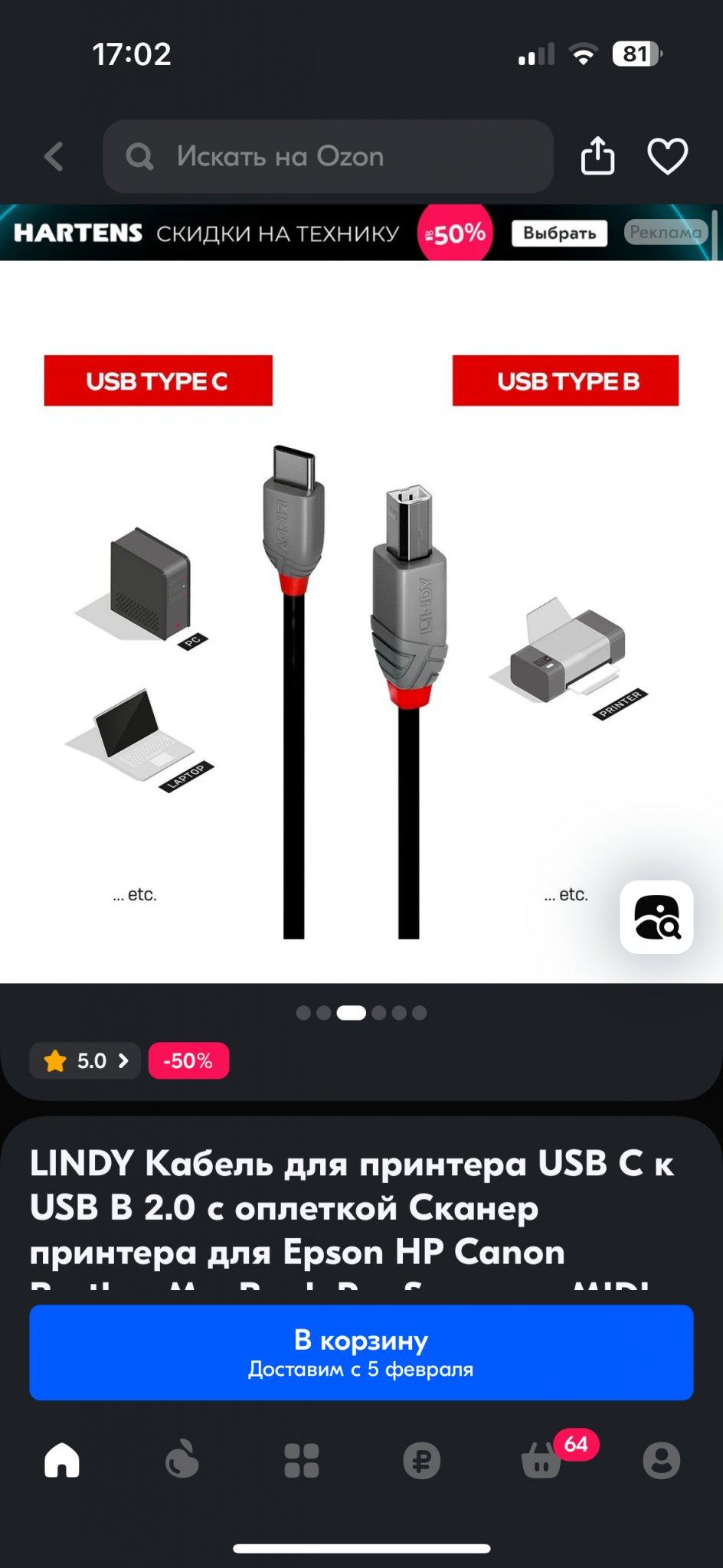Image resolution: width=723 pixels, height=1568 pixels.
Task: Open the Ozon Fresh tab
Action: click(182, 1460)
